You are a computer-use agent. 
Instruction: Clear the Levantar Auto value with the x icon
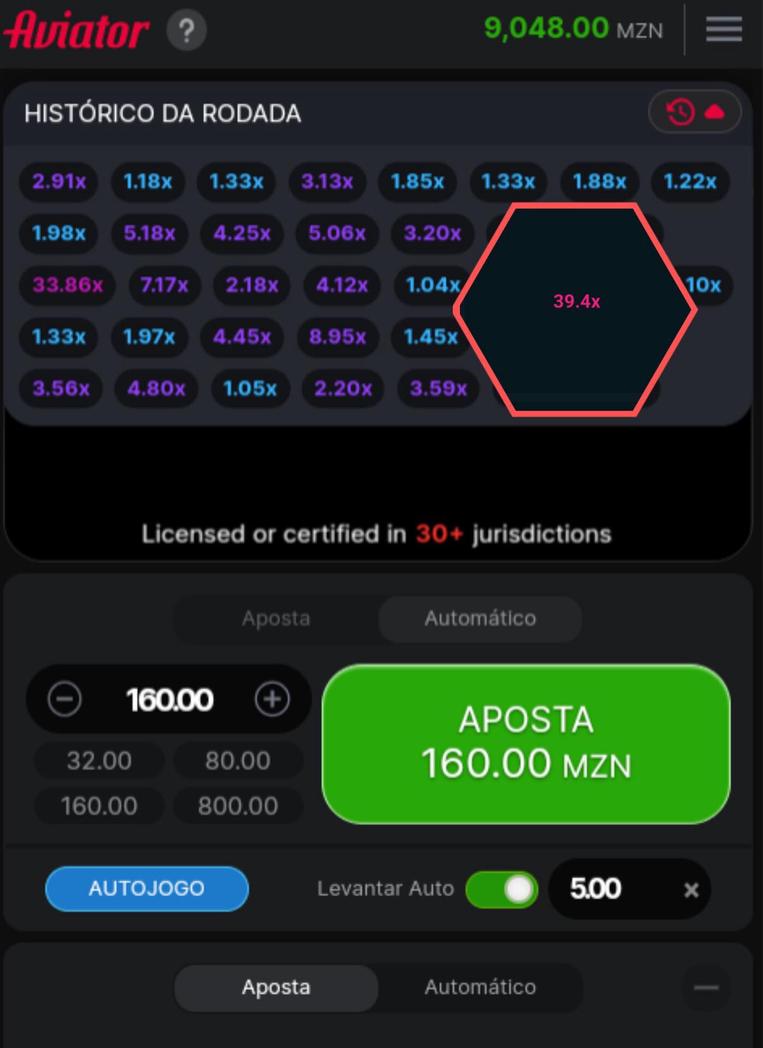(x=690, y=889)
